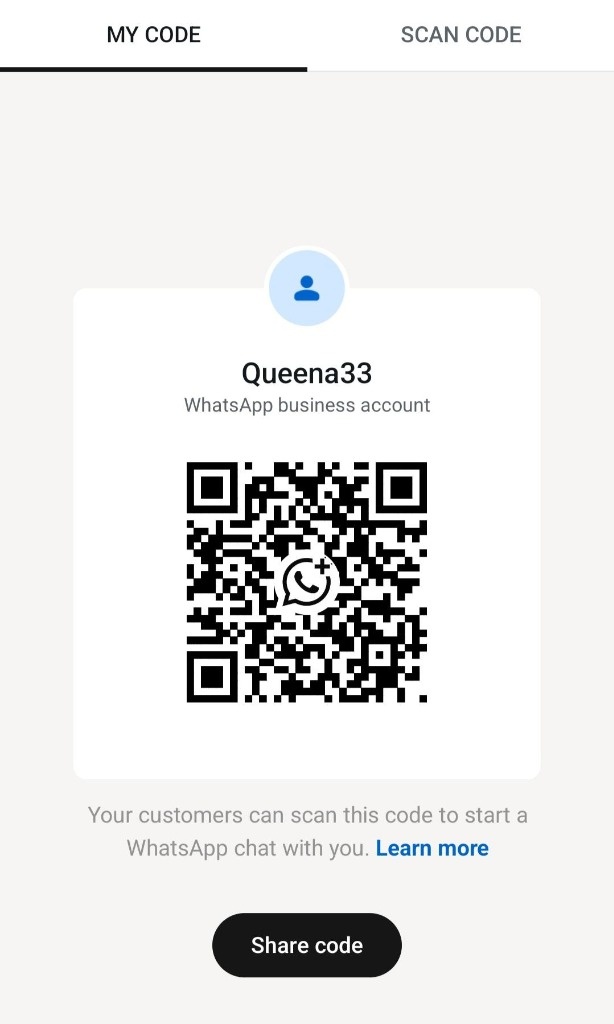The height and width of the screenshot is (1024, 614).
Task: Tap the Share code button
Action: coord(307,945)
